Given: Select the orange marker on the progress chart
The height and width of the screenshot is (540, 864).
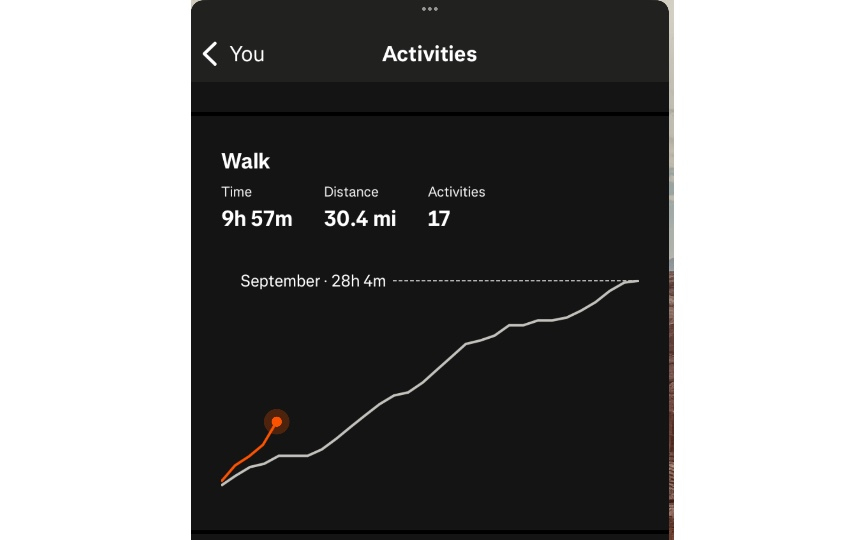Looking at the screenshot, I should pyautogui.click(x=277, y=422).
